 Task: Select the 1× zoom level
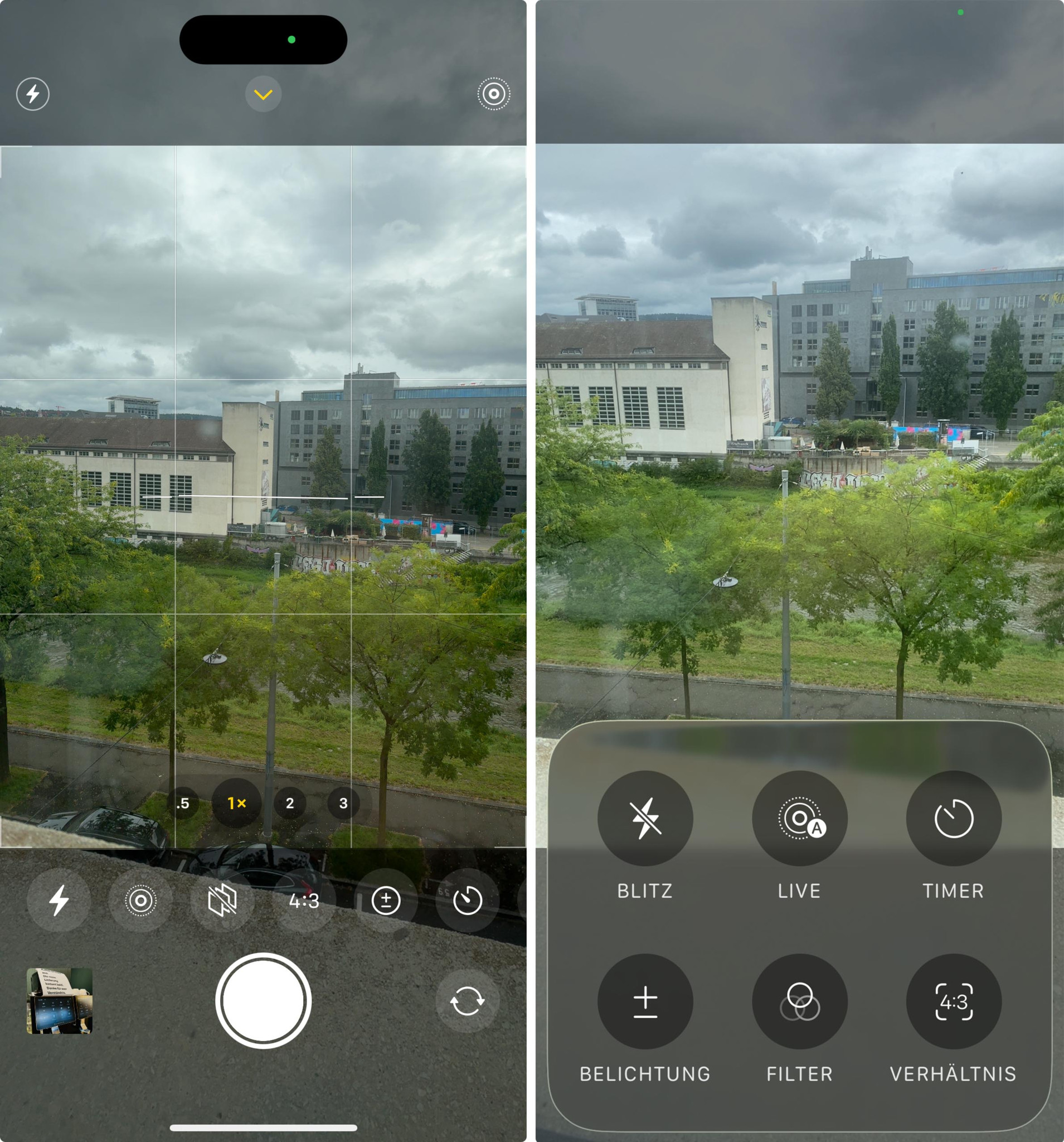point(236,803)
